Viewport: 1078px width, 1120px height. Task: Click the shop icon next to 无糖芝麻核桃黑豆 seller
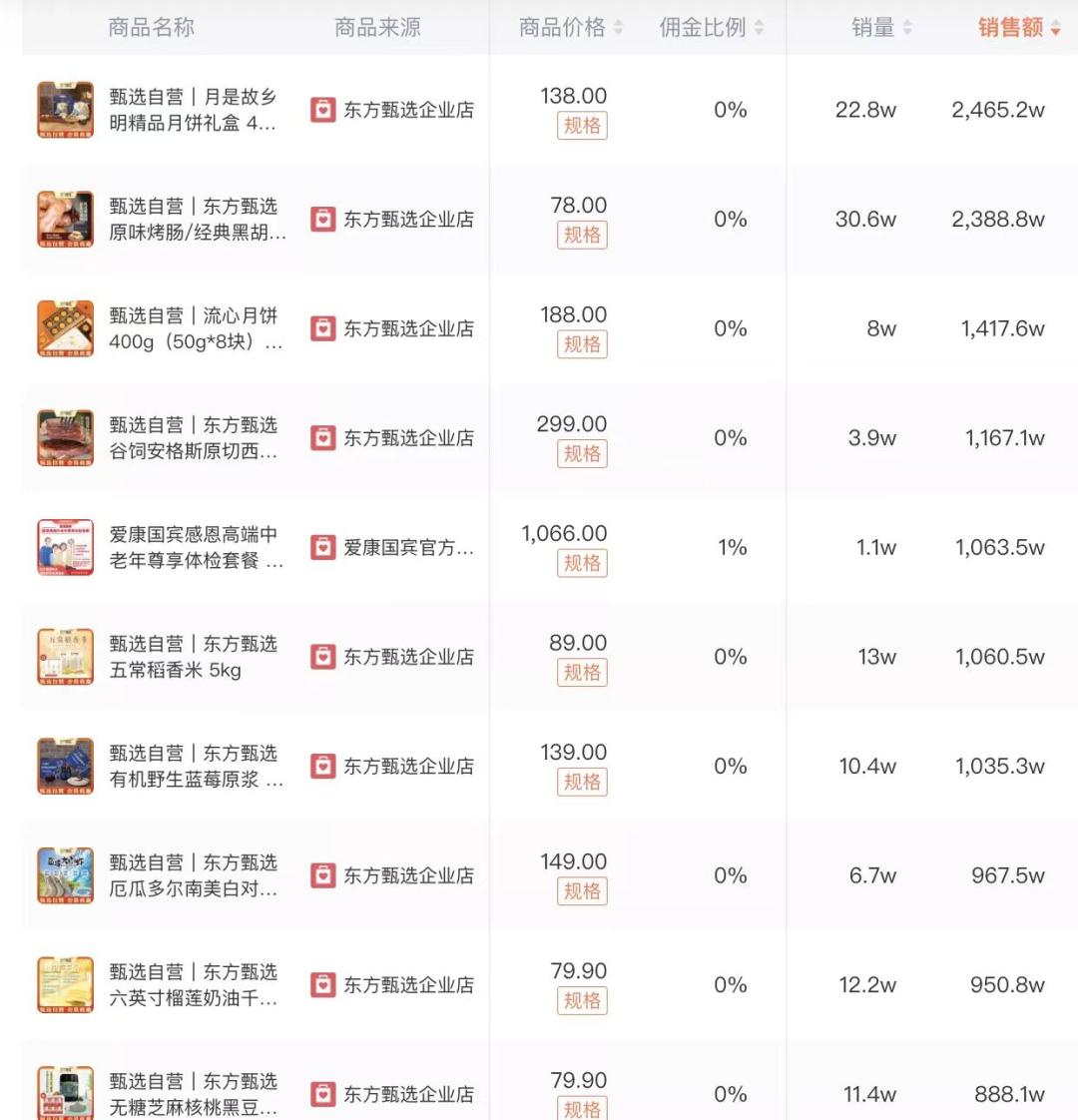[x=321, y=1094]
